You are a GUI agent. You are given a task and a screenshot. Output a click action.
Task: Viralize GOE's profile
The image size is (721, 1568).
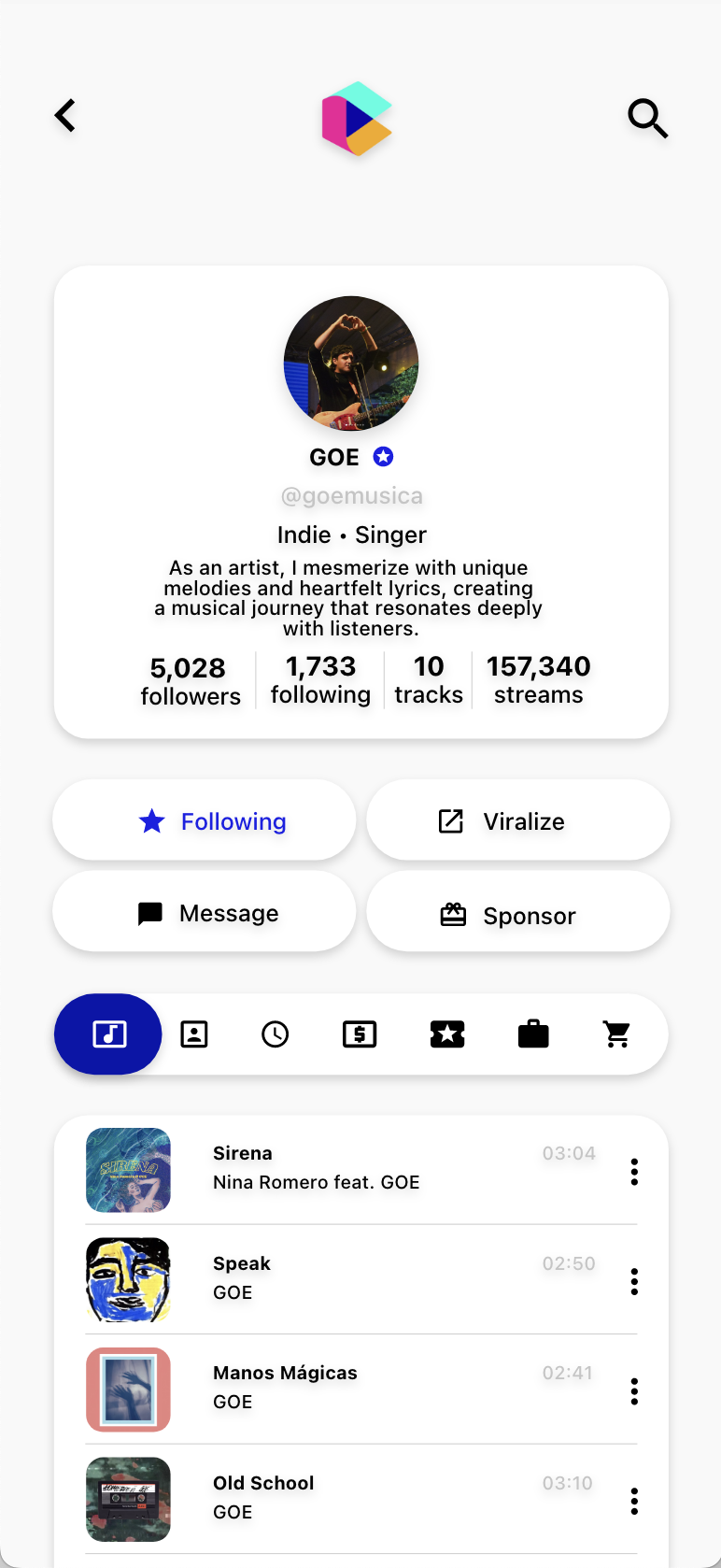(x=518, y=820)
